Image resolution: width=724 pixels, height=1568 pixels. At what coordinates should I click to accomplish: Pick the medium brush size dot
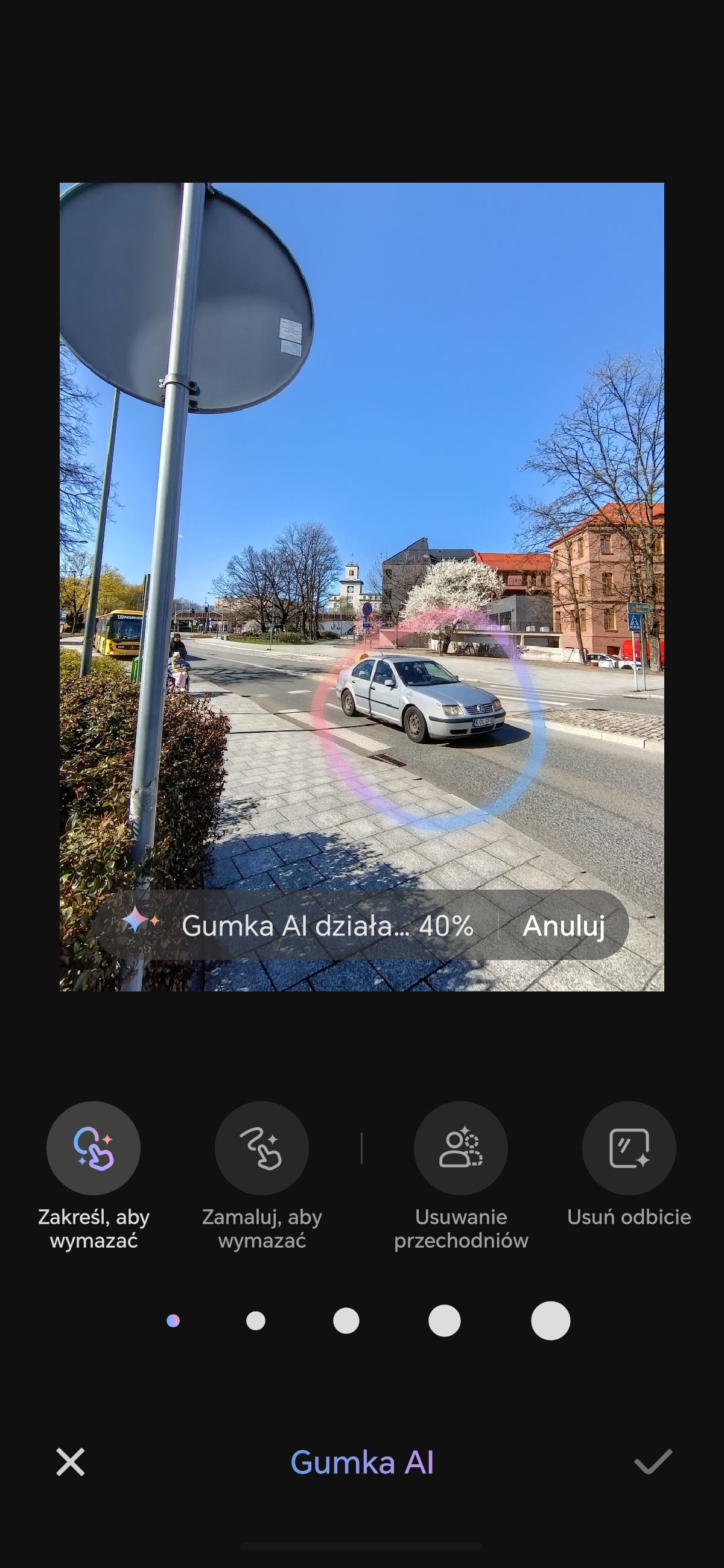[346, 1320]
